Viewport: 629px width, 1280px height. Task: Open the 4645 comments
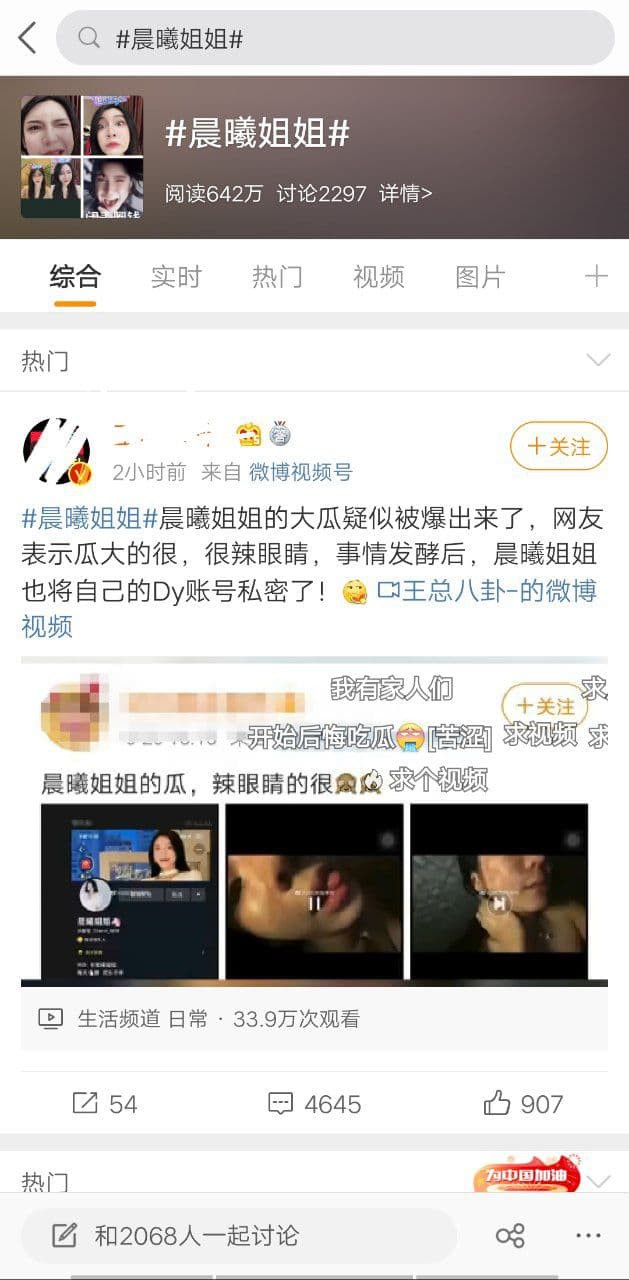click(x=314, y=1104)
